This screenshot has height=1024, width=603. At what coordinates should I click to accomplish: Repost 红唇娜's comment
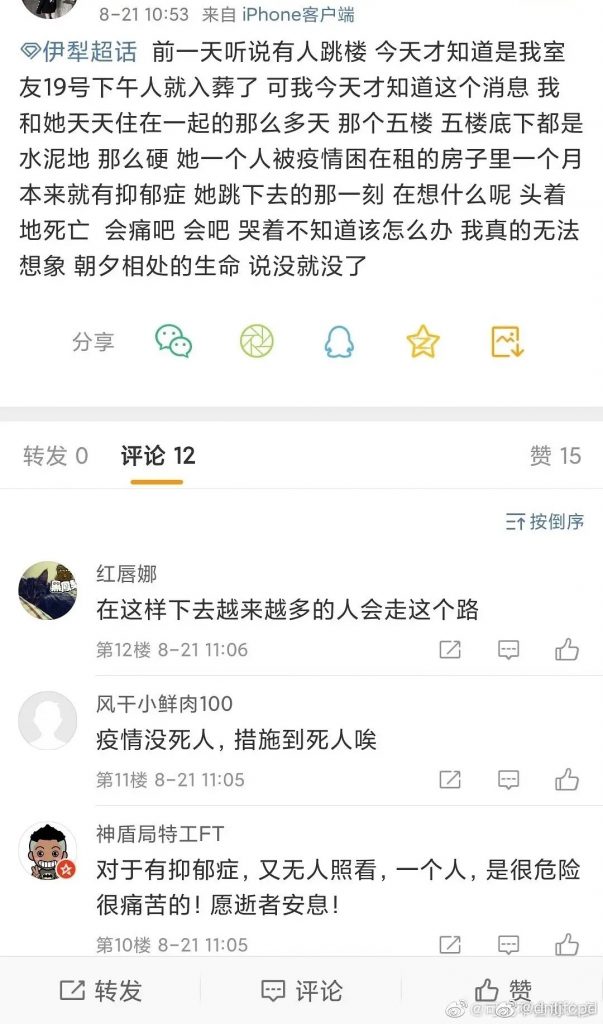tap(450, 650)
